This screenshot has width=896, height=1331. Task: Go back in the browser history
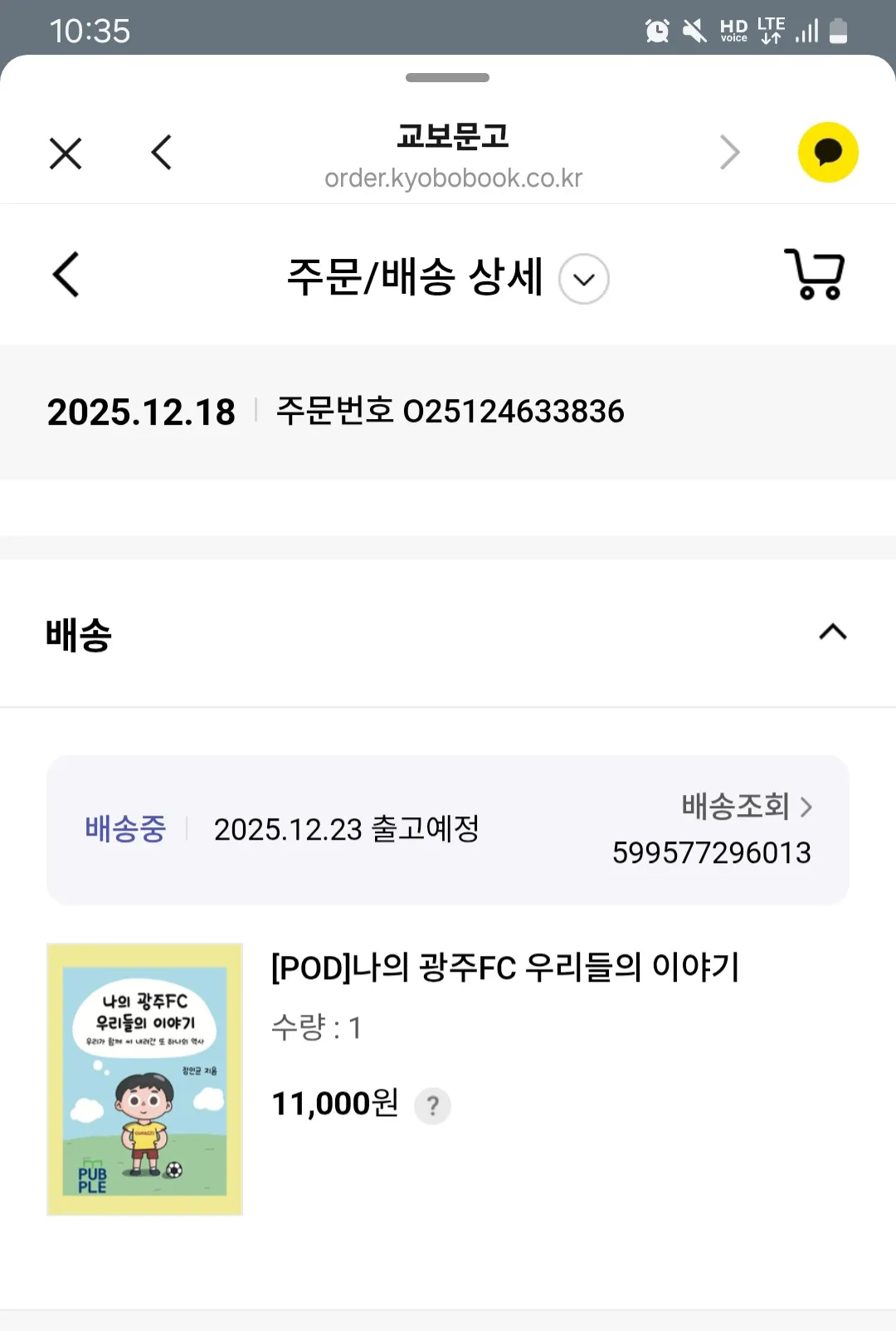pos(162,153)
